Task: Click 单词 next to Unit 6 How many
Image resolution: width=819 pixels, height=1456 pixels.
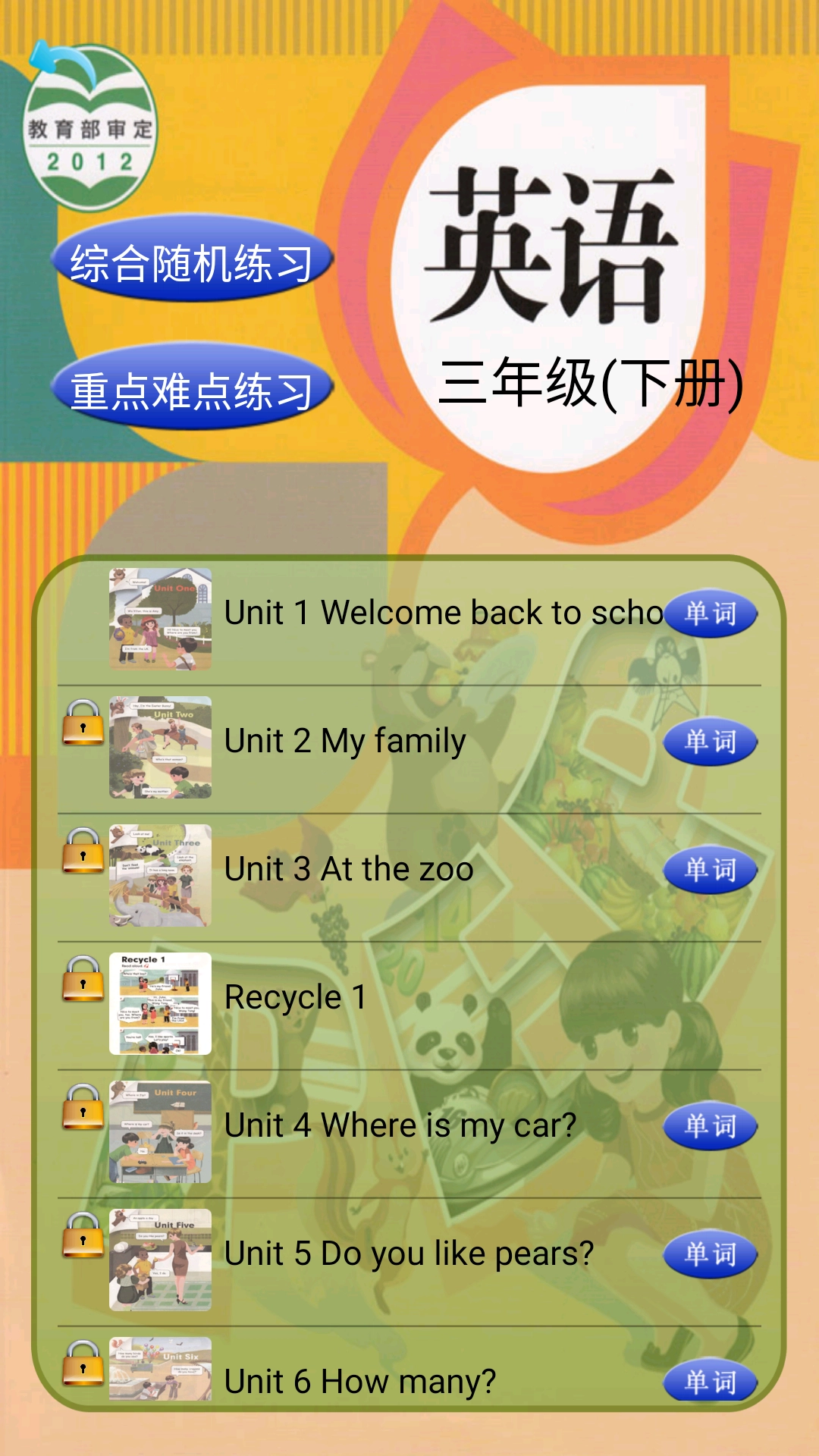Action: pos(711,1357)
